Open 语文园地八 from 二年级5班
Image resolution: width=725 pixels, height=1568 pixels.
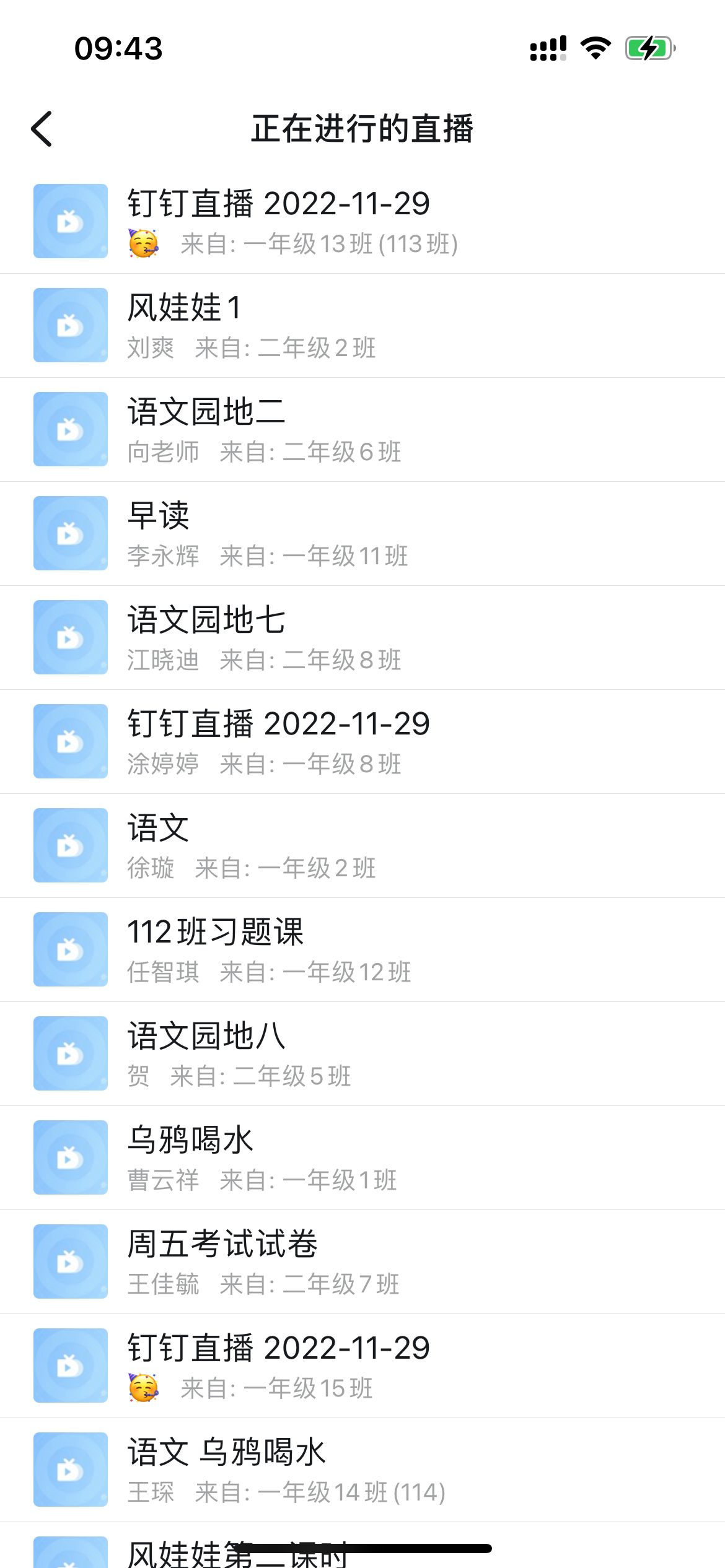[x=362, y=1053]
